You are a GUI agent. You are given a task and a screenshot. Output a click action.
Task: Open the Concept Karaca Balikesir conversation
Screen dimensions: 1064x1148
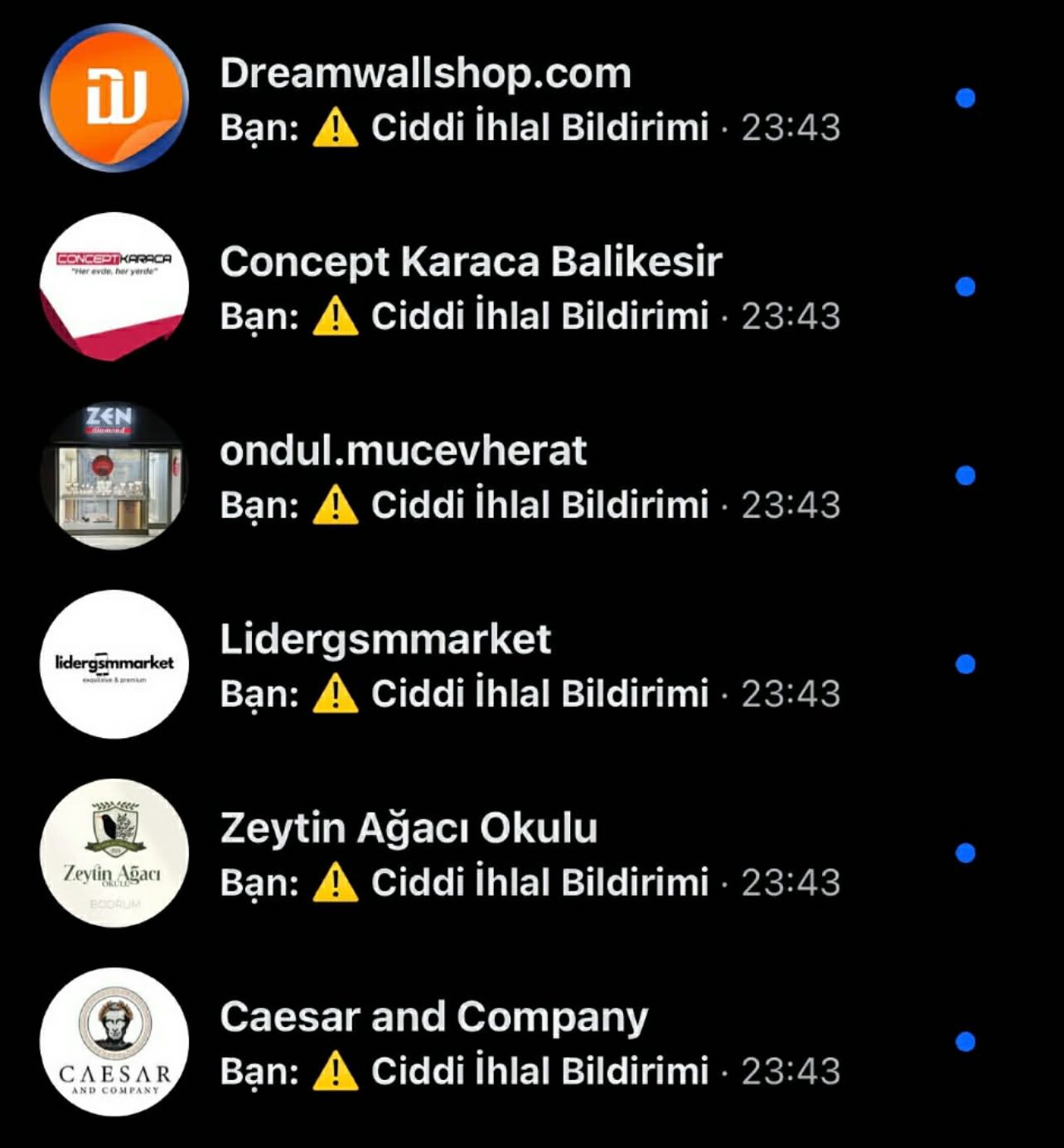pos(532,287)
